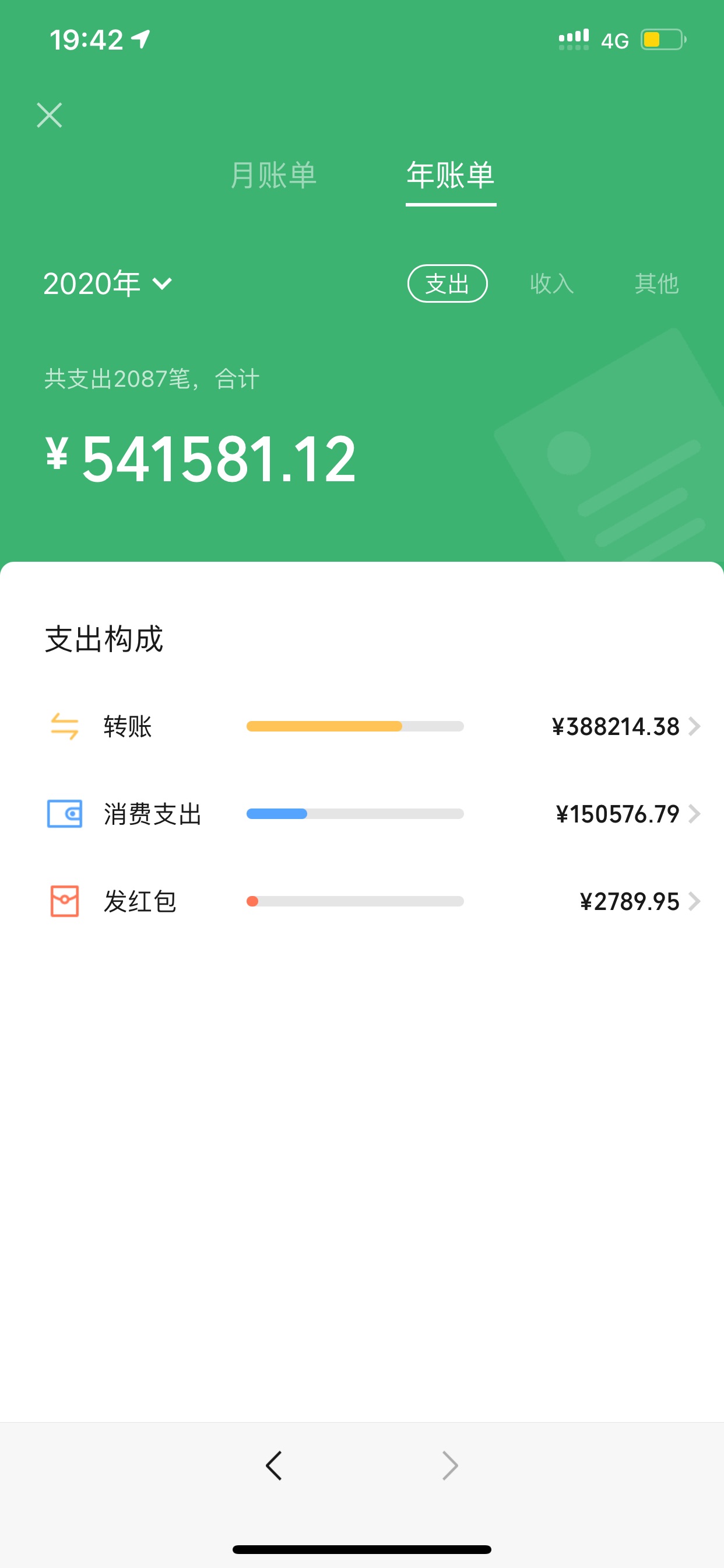Tap the bottom forward arrow
This screenshot has height=1568, width=724.
pos(449,1465)
